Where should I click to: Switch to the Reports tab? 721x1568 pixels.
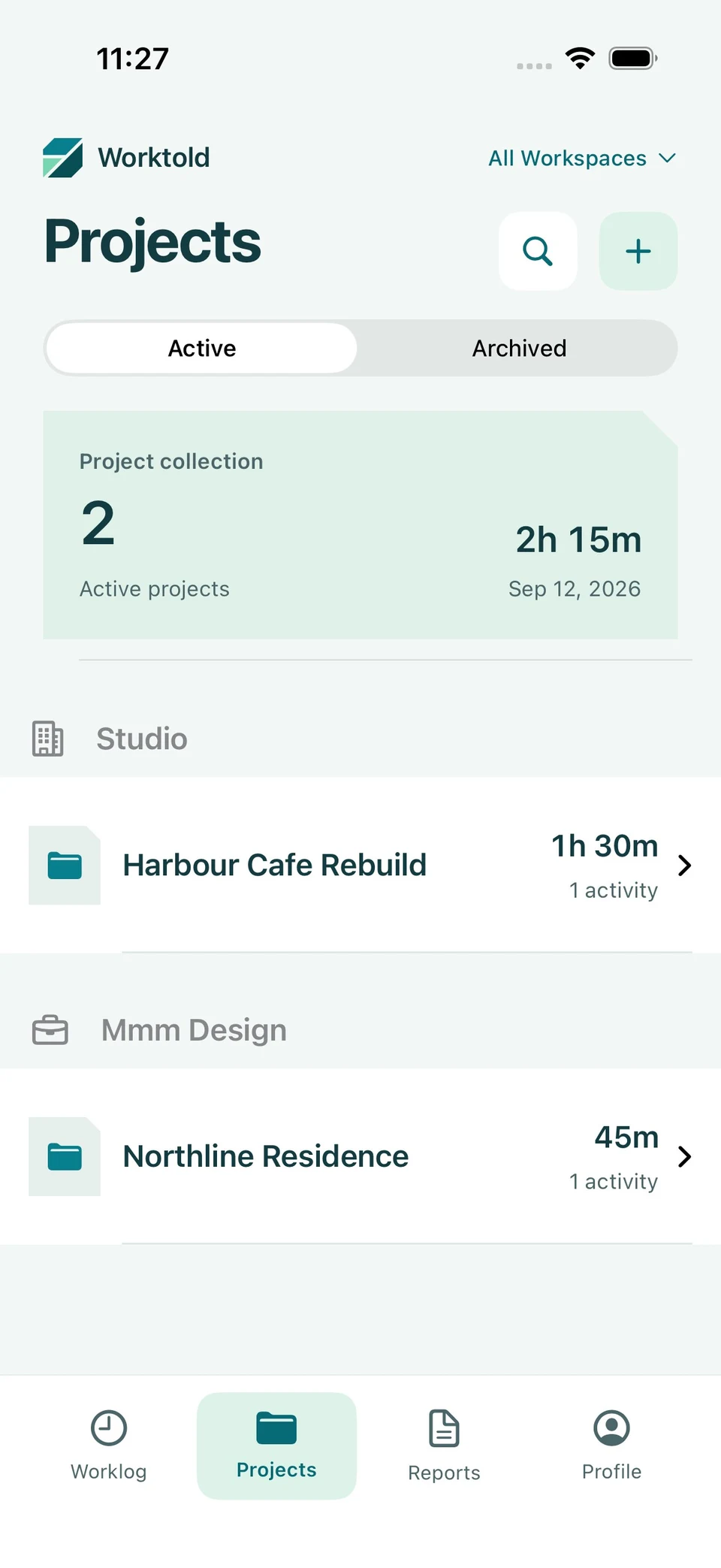click(x=444, y=1446)
